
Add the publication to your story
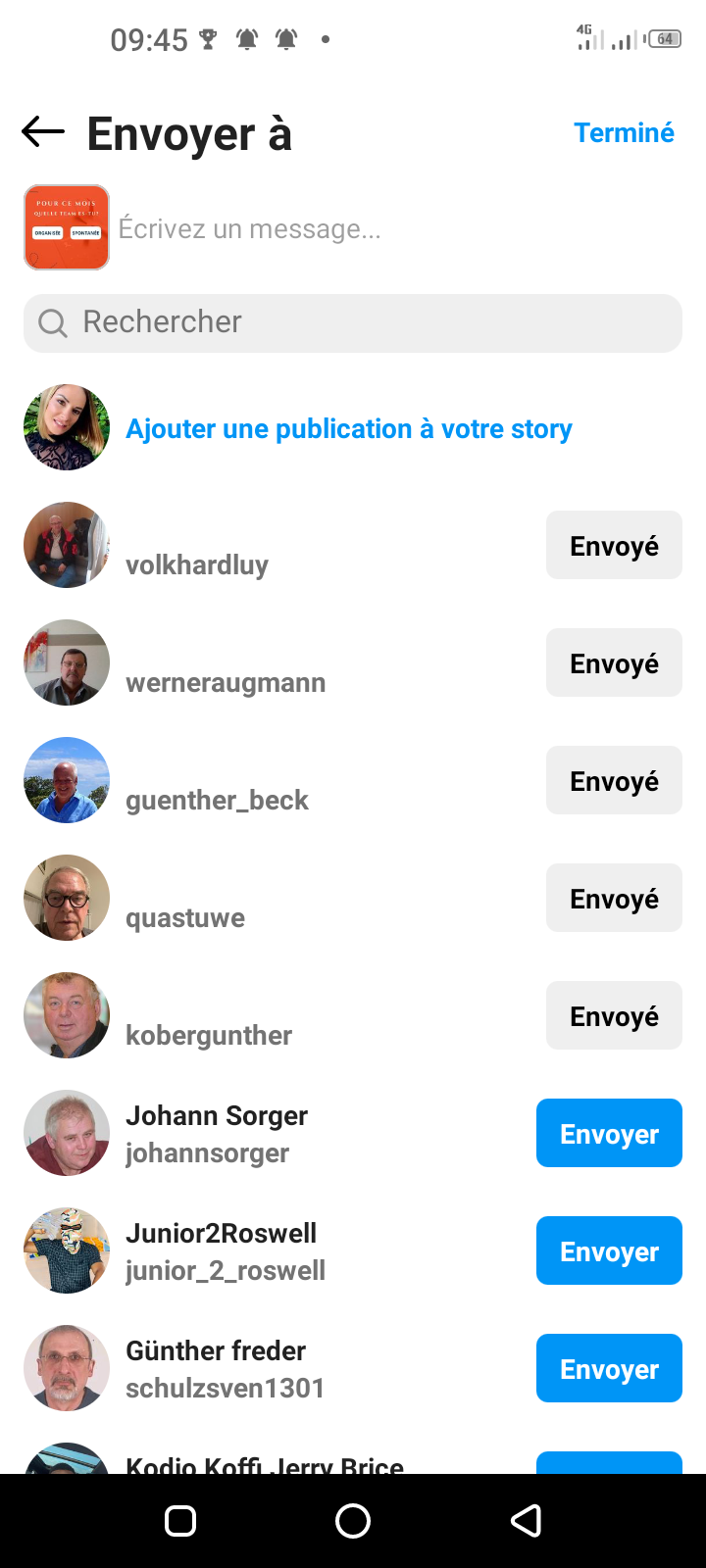(348, 428)
